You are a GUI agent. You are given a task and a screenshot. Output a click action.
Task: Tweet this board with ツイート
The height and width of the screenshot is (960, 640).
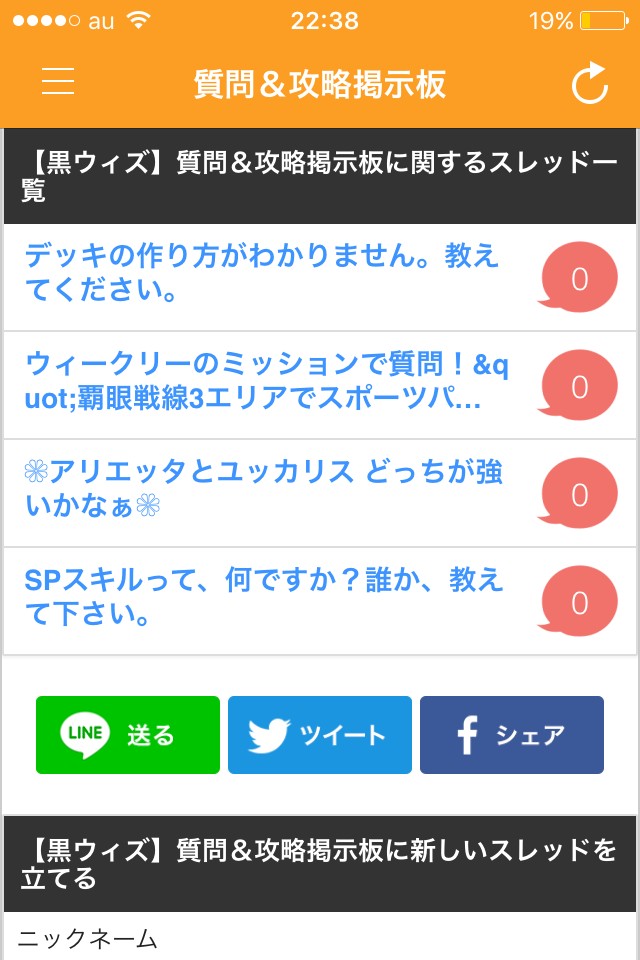tap(319, 735)
